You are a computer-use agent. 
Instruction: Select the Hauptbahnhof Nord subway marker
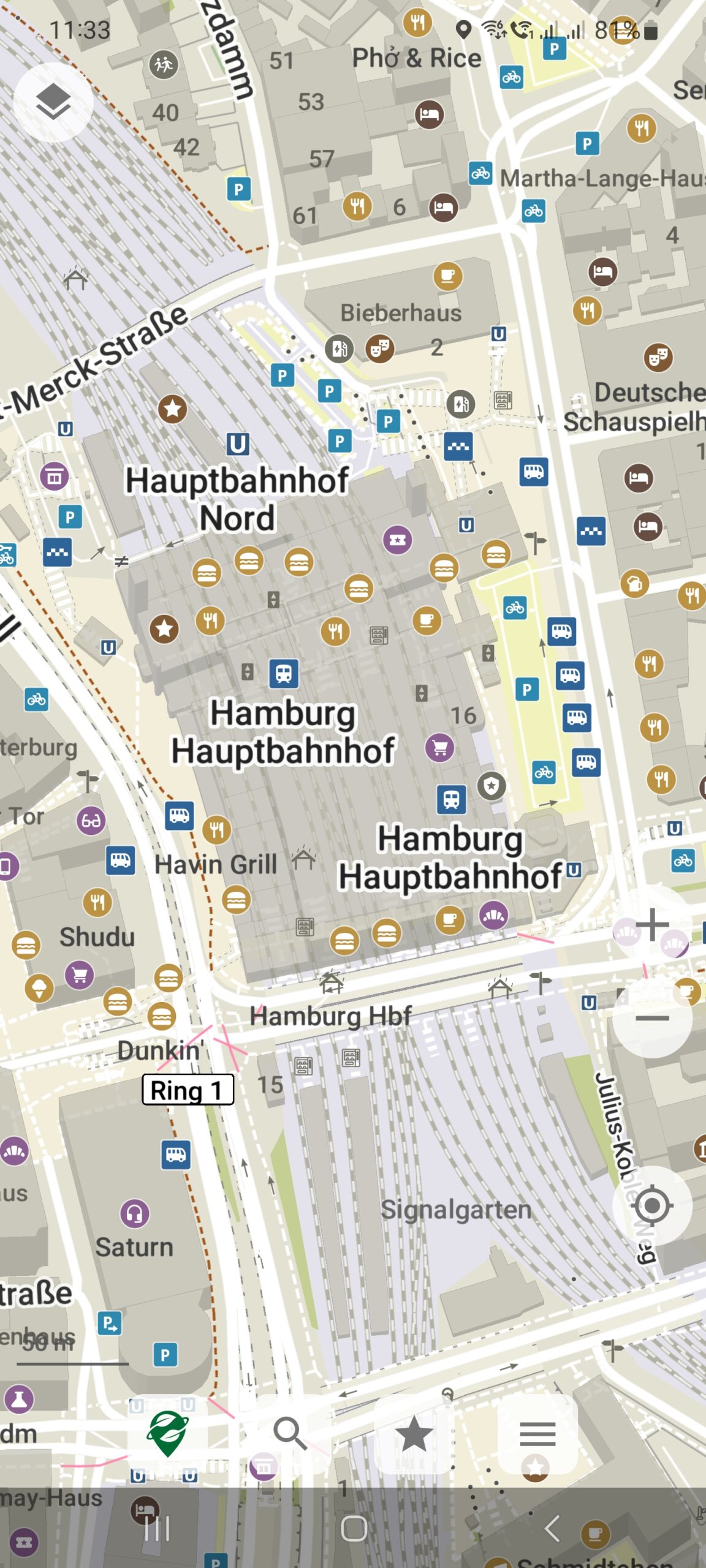tap(238, 444)
